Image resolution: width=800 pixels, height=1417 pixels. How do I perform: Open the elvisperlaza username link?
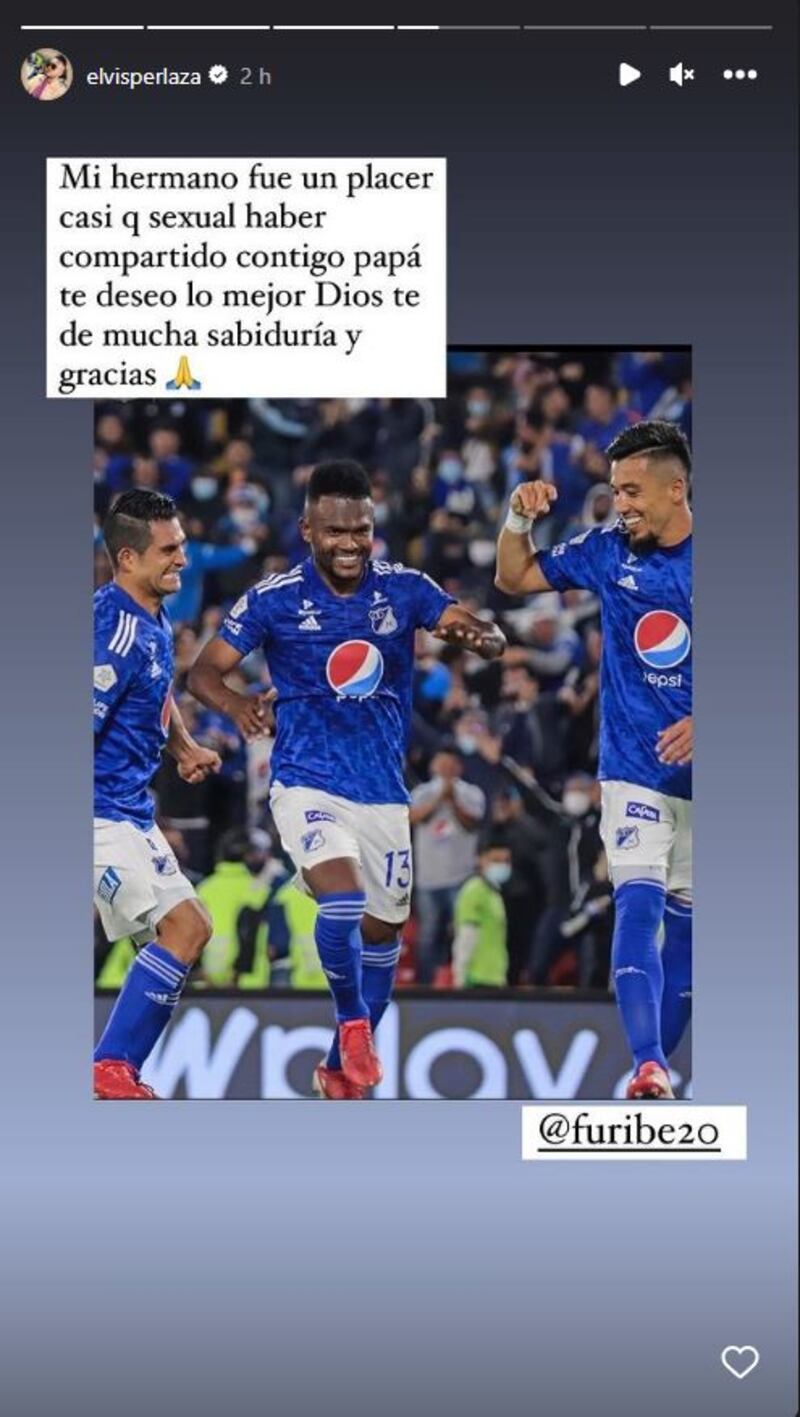point(143,76)
